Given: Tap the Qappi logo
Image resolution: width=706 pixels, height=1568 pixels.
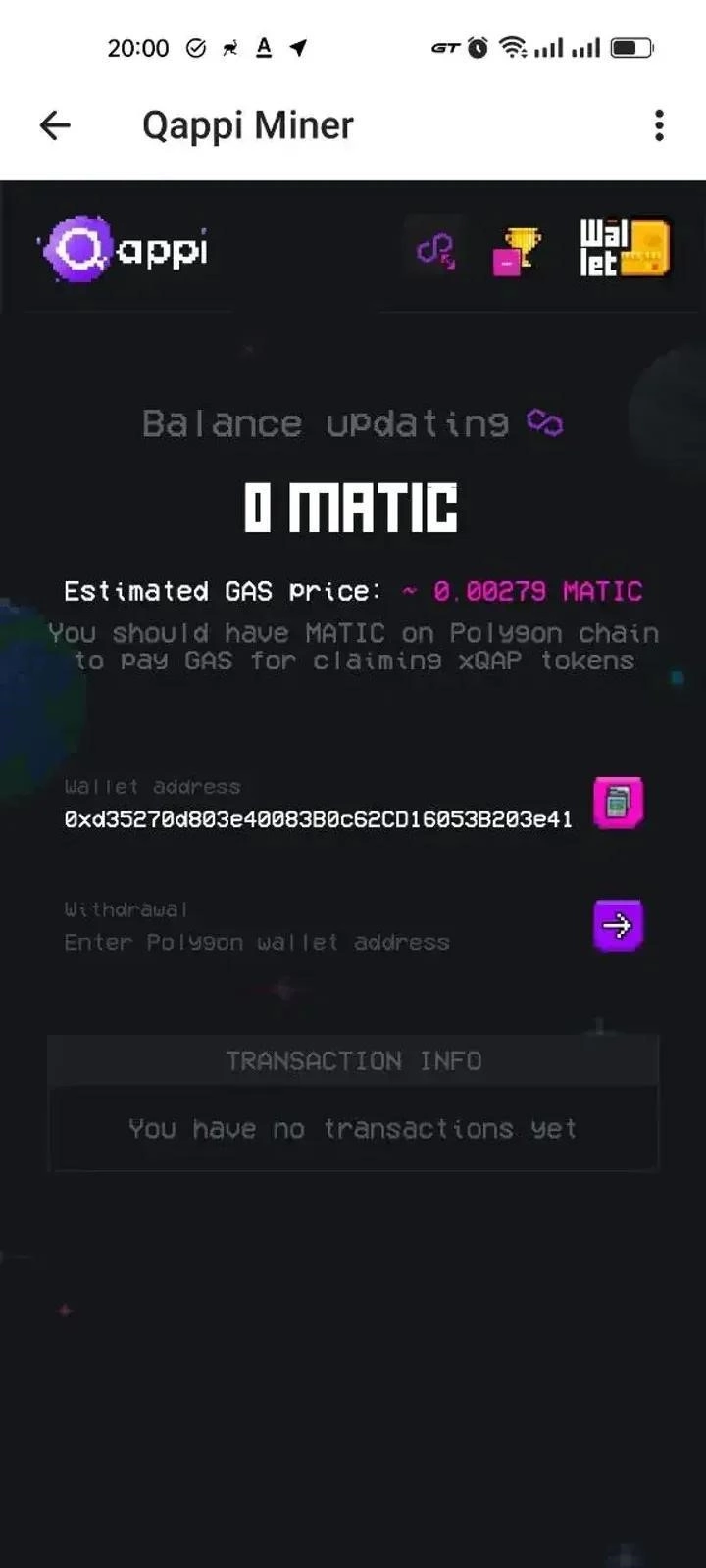Looking at the screenshot, I should [x=125, y=250].
